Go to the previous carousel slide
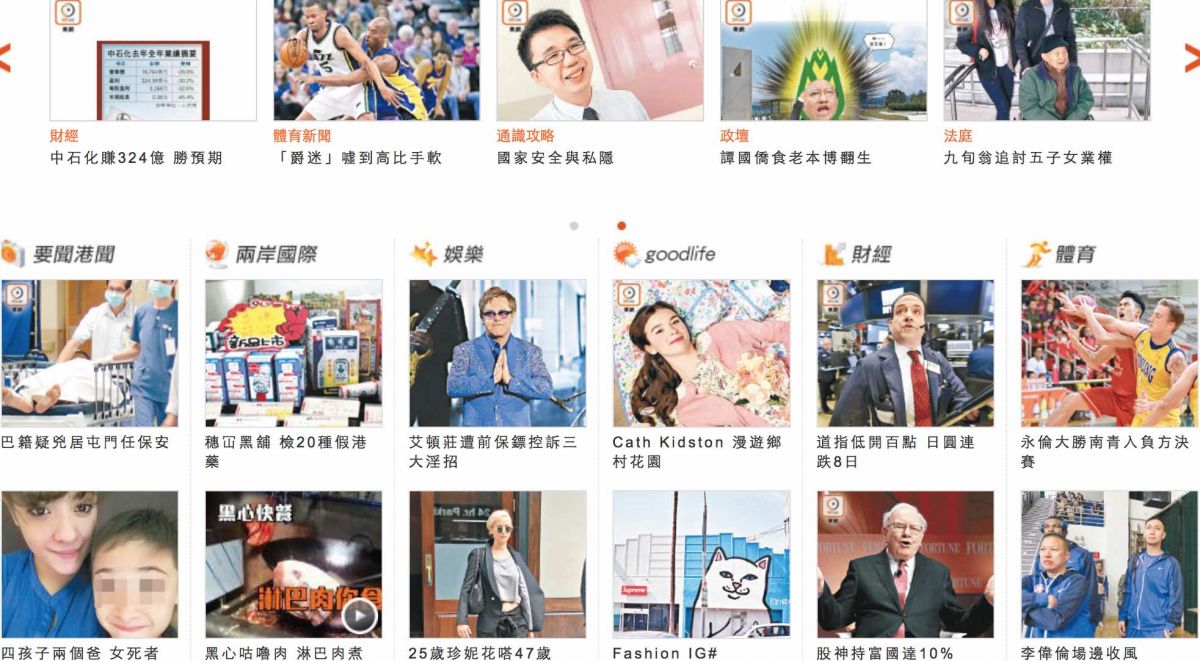Image resolution: width=1200 pixels, height=661 pixels. coord(5,58)
